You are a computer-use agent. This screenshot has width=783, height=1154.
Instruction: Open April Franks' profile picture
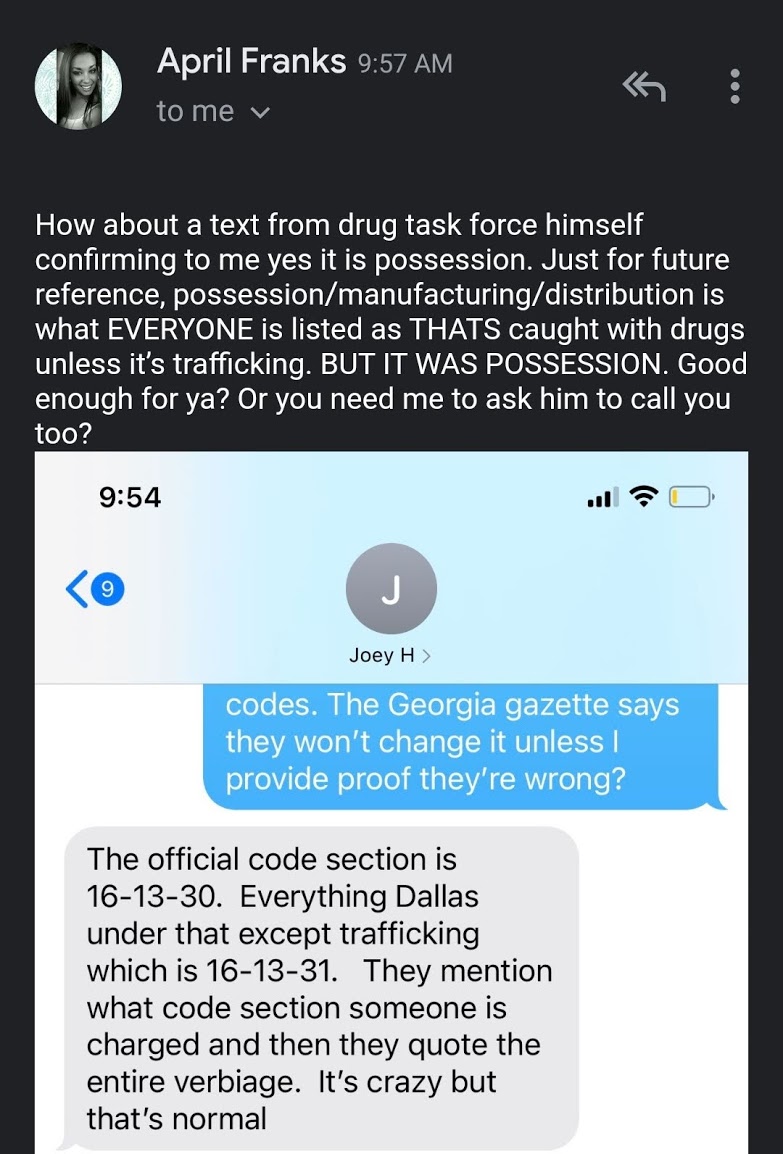pyautogui.click(x=78, y=86)
